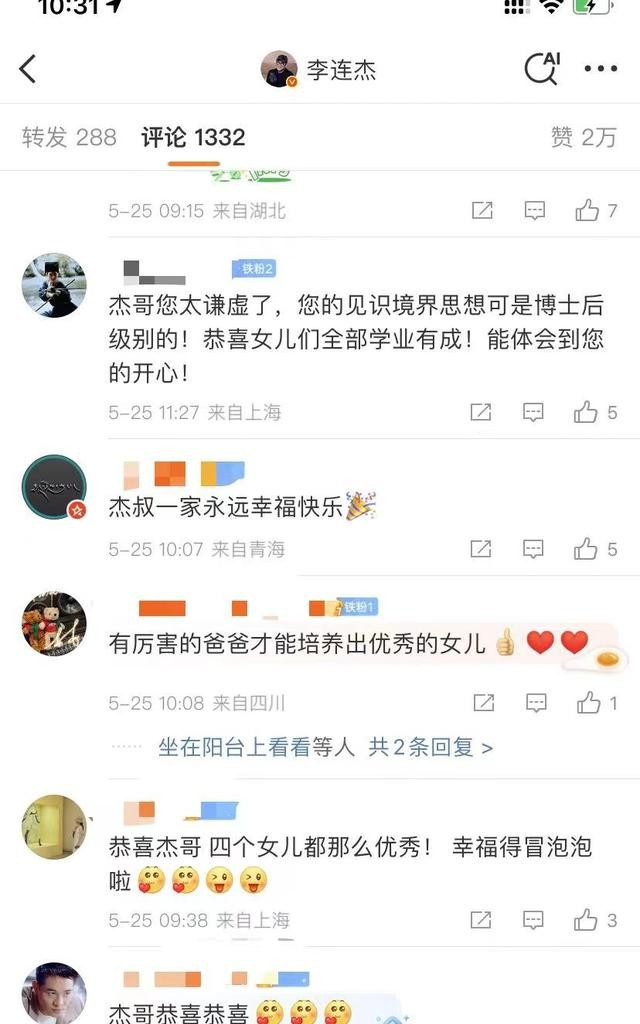Image resolution: width=640 pixels, height=1024 pixels.
Task: Open avatar of the 青海 commenter
Action: click(x=54, y=488)
